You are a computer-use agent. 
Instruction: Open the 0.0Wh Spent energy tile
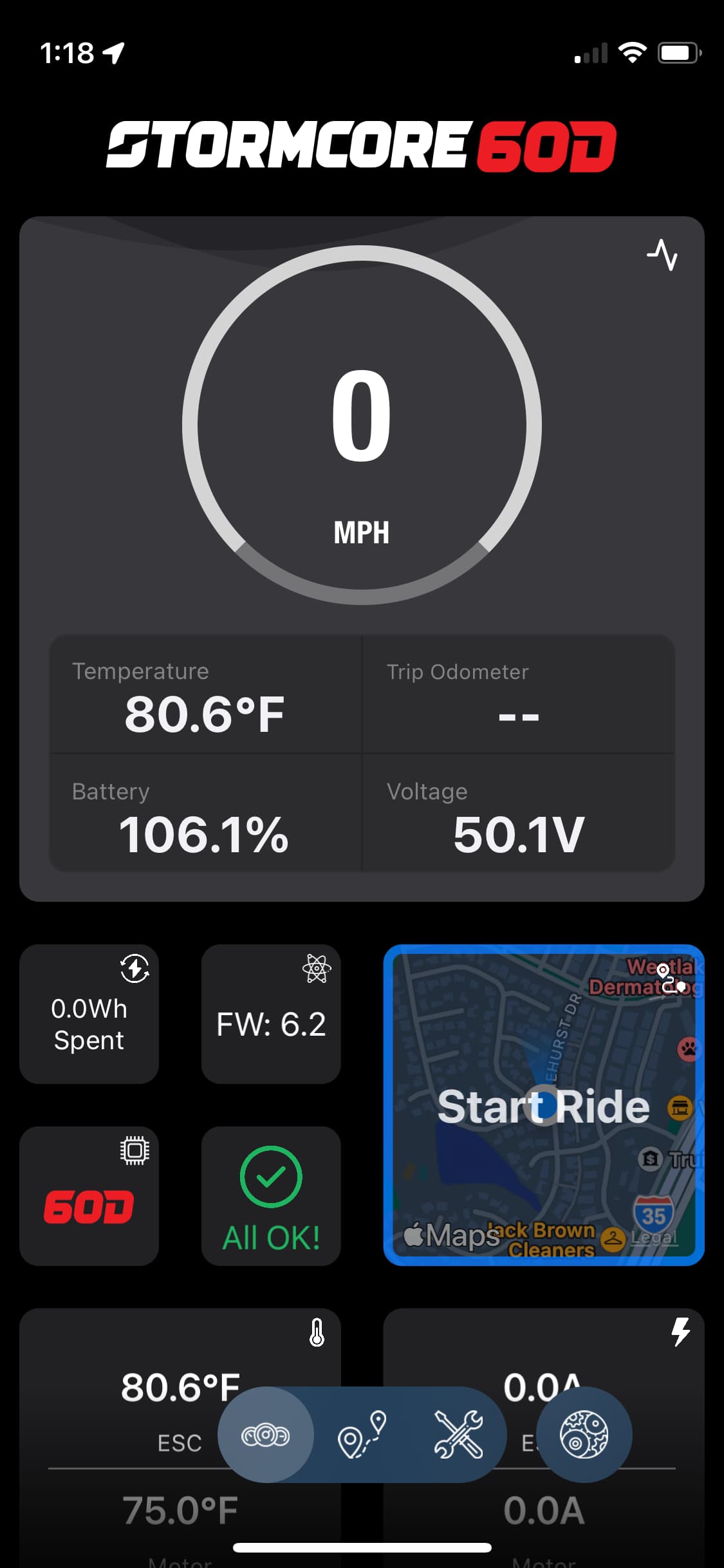click(x=89, y=1014)
